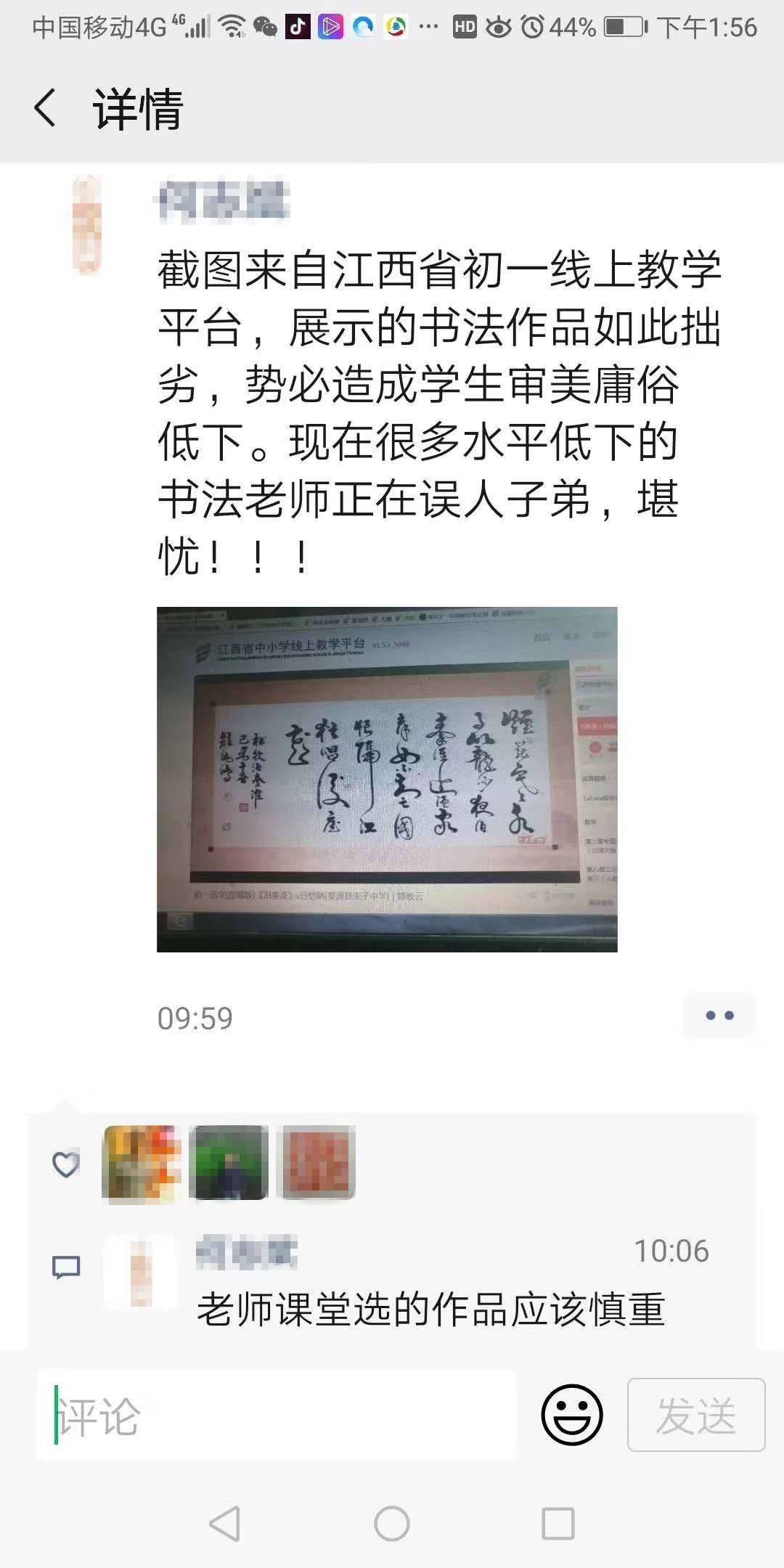The image size is (784, 1568).
Task: Open the poster's blurred name link
Action: 224,200
